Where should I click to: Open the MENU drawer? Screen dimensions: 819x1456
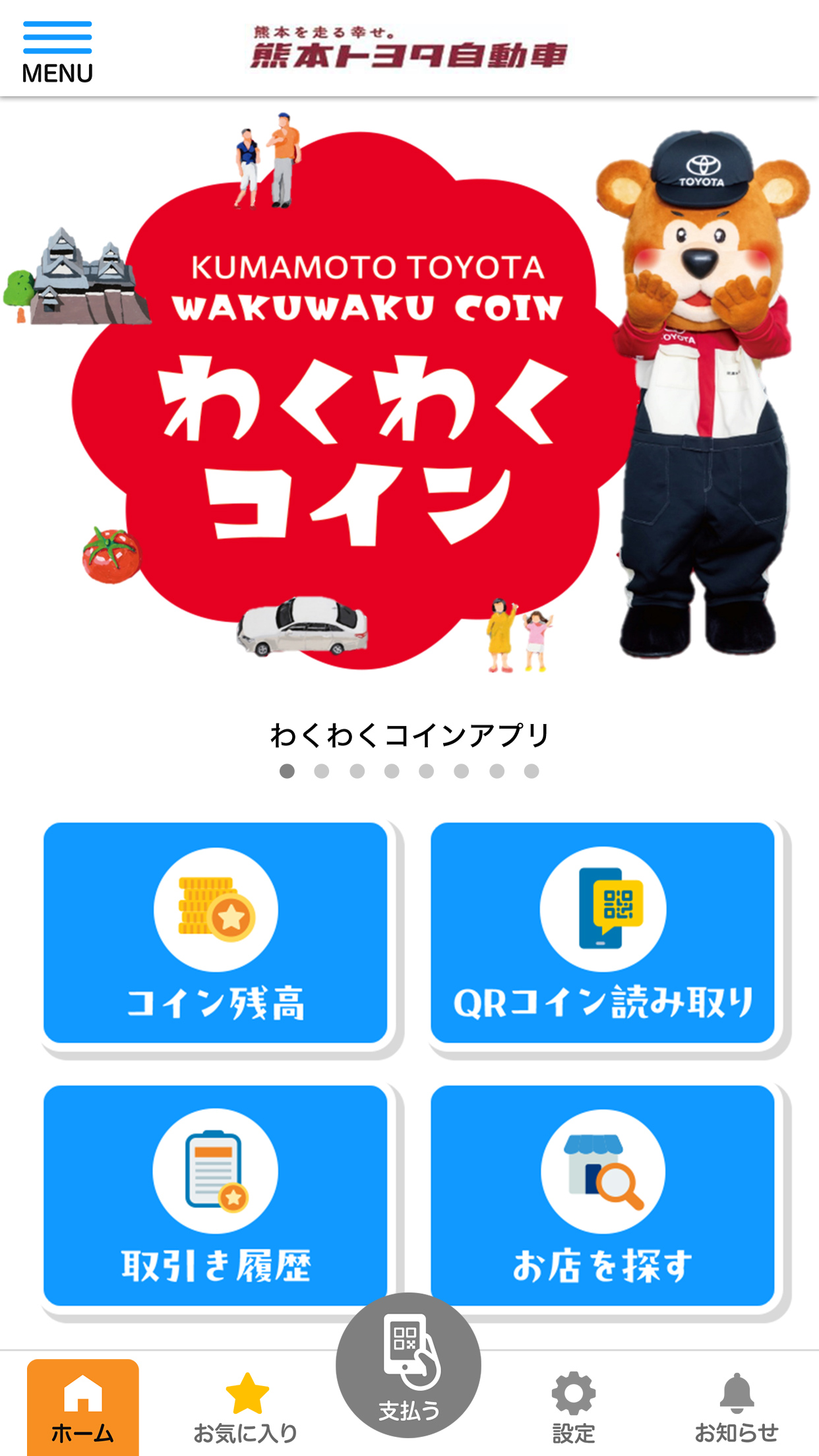[57, 52]
